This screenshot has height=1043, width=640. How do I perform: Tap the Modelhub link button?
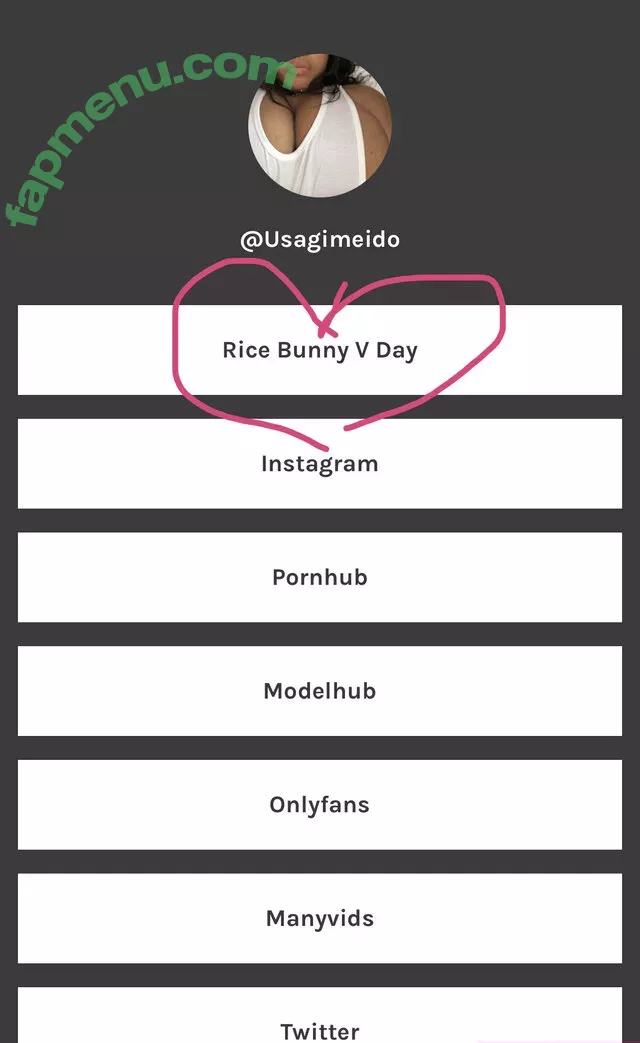319,691
